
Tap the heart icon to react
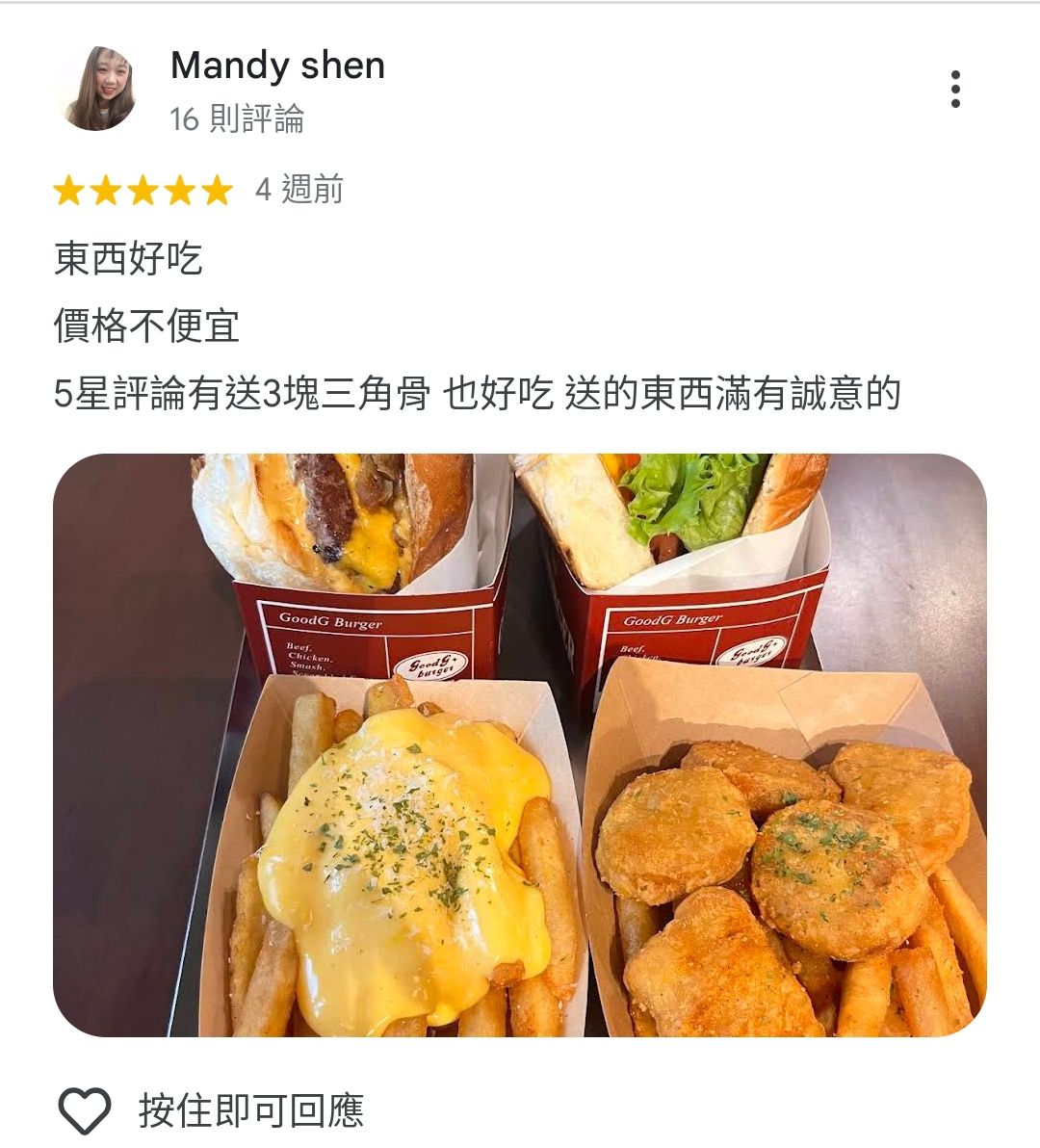coord(85,1110)
